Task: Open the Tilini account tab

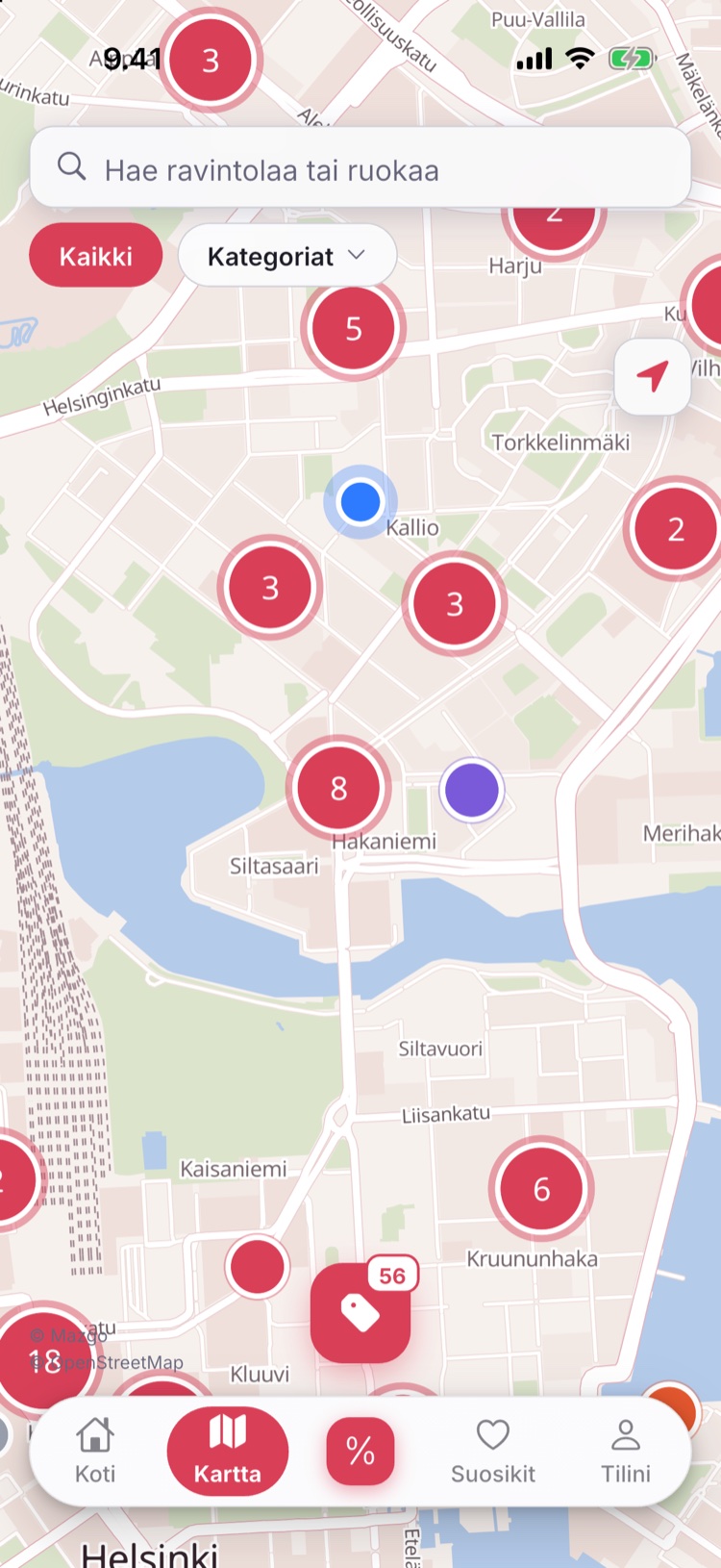Action: [626, 1452]
